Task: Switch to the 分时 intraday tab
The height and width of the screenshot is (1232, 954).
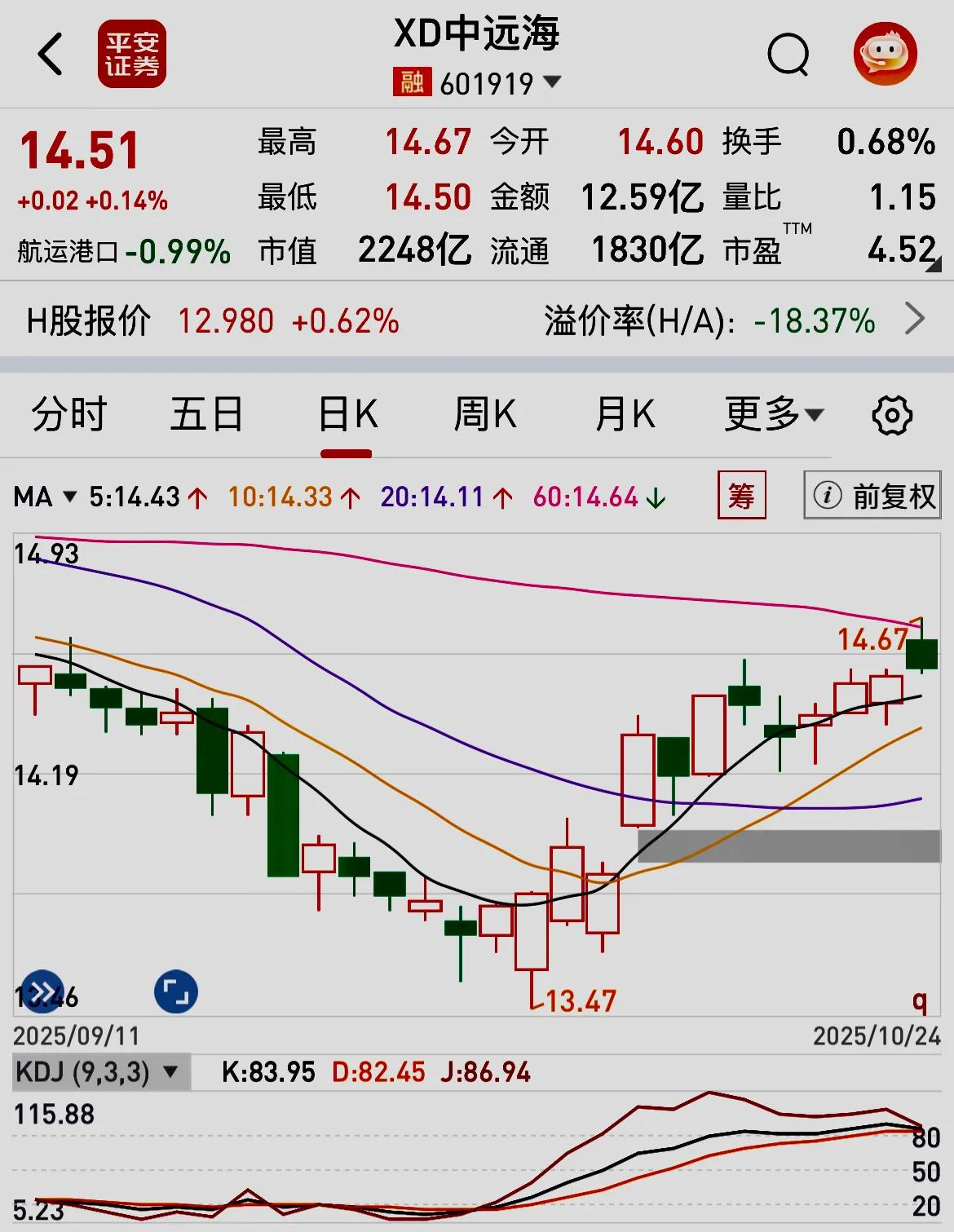Action: (x=69, y=414)
